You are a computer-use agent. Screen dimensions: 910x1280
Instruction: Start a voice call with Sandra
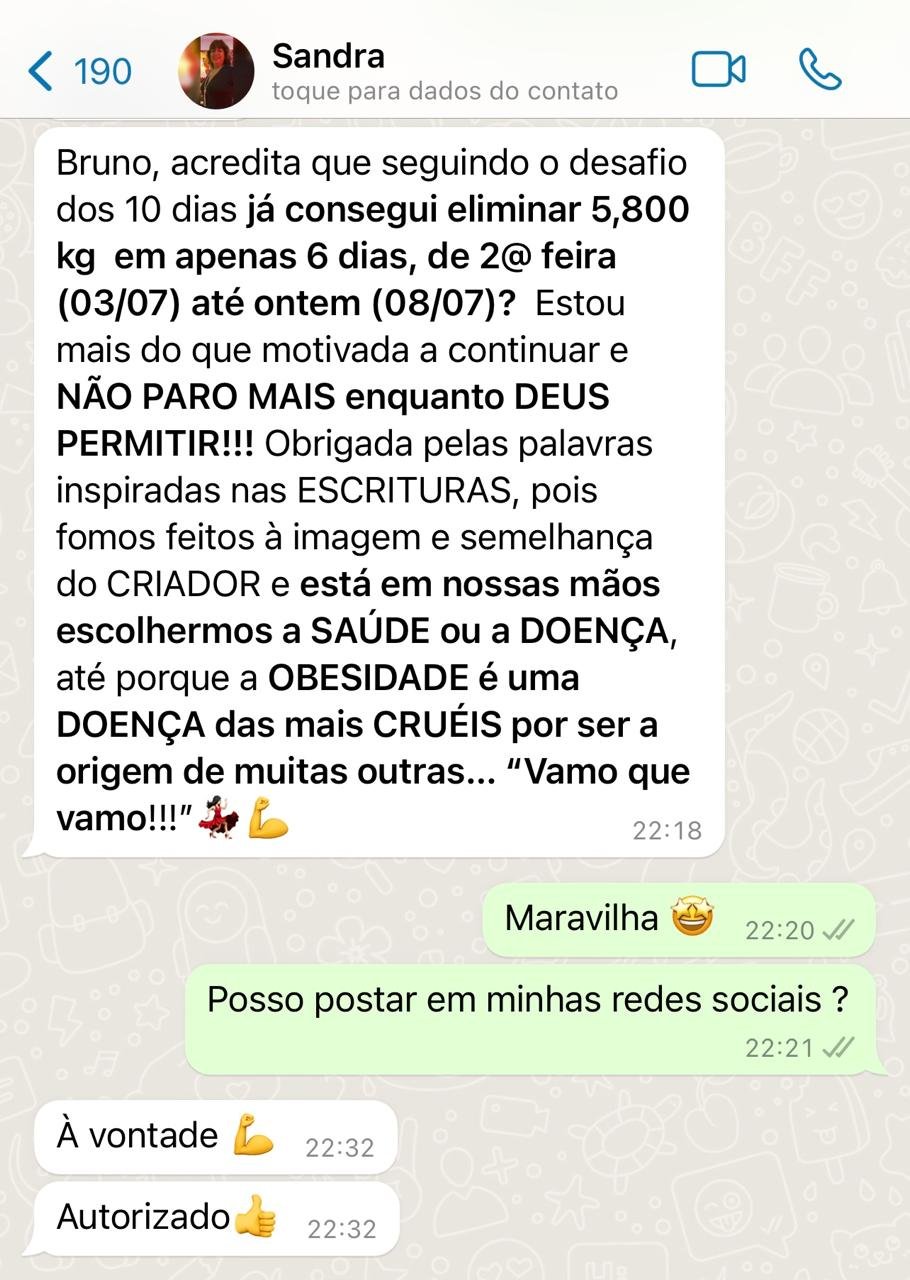(x=820, y=69)
